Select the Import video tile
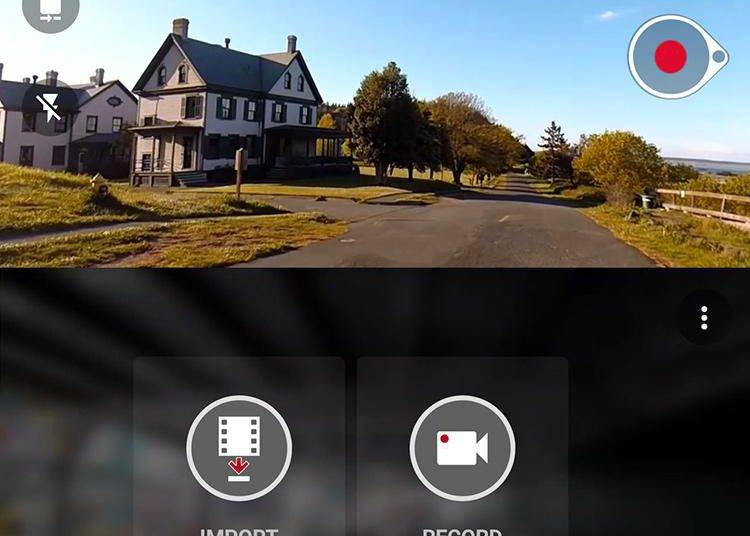 click(239, 448)
